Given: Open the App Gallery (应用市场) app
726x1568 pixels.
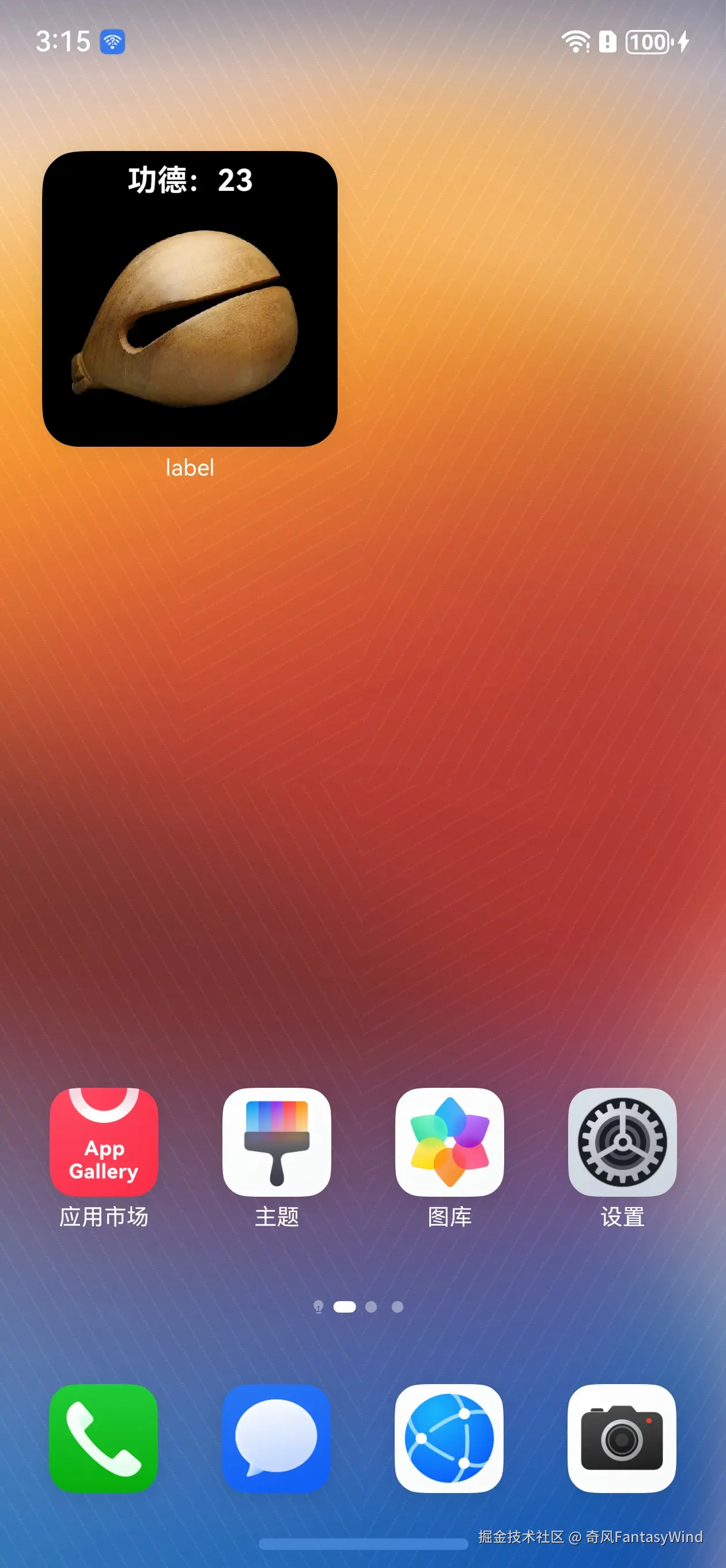Looking at the screenshot, I should tap(104, 1142).
